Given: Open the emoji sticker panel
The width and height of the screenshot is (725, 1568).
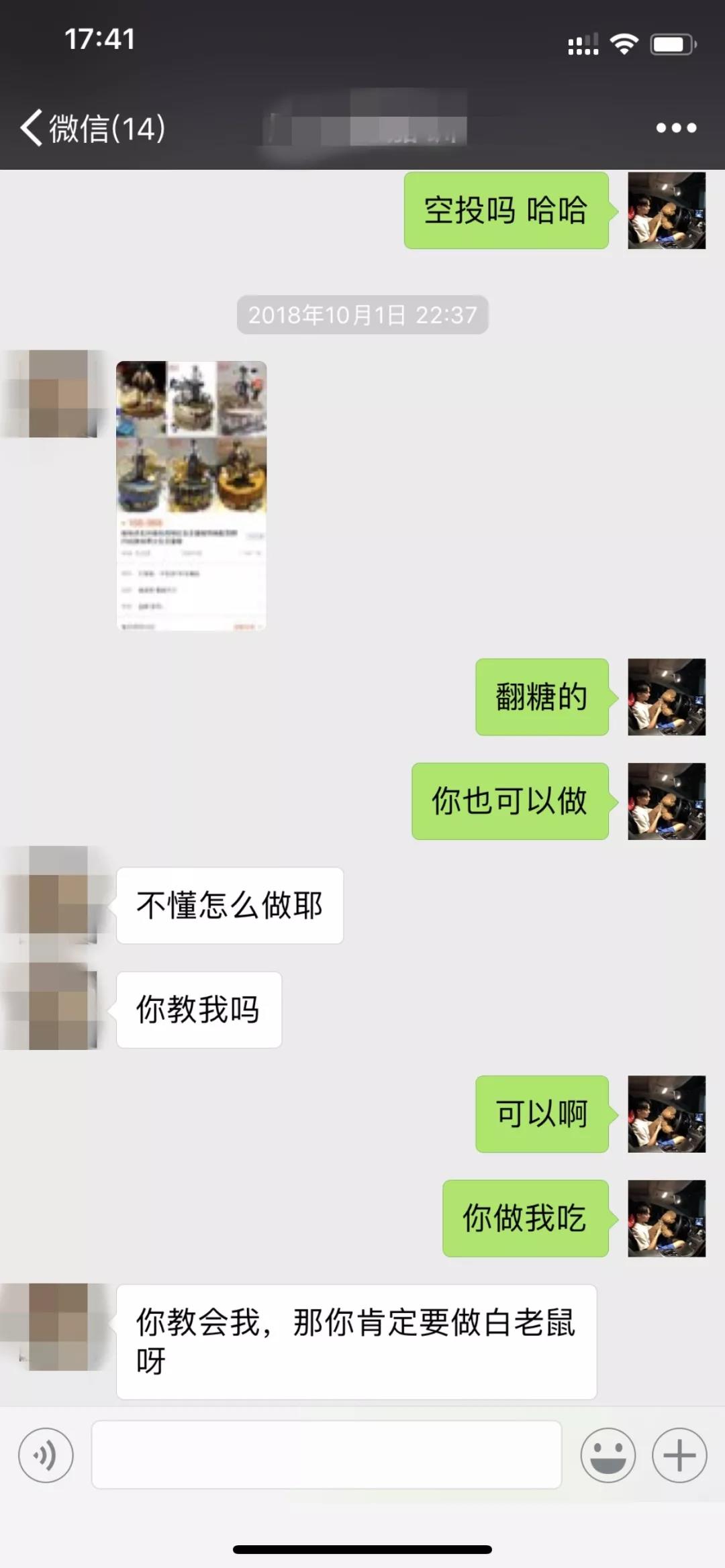Looking at the screenshot, I should [x=608, y=1455].
